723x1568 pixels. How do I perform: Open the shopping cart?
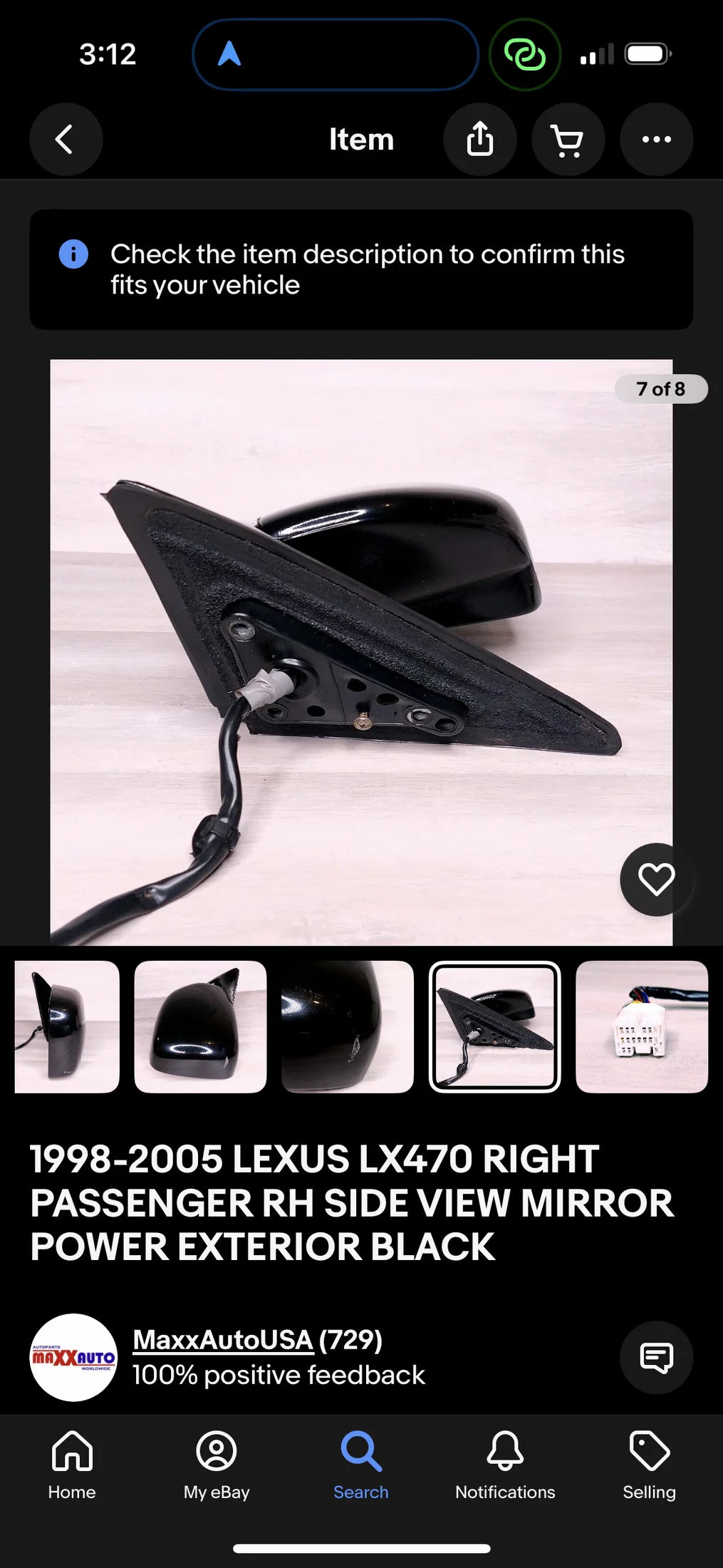click(568, 139)
